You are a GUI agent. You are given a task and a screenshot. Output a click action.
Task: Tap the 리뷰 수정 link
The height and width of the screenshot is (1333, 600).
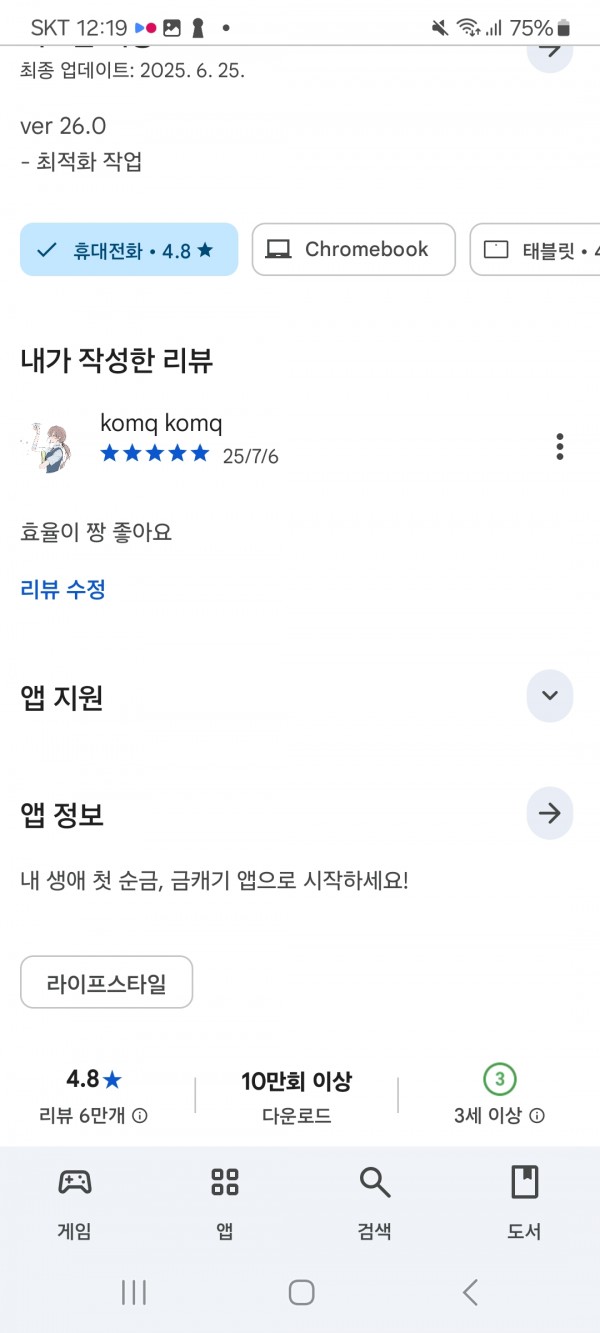pos(63,589)
